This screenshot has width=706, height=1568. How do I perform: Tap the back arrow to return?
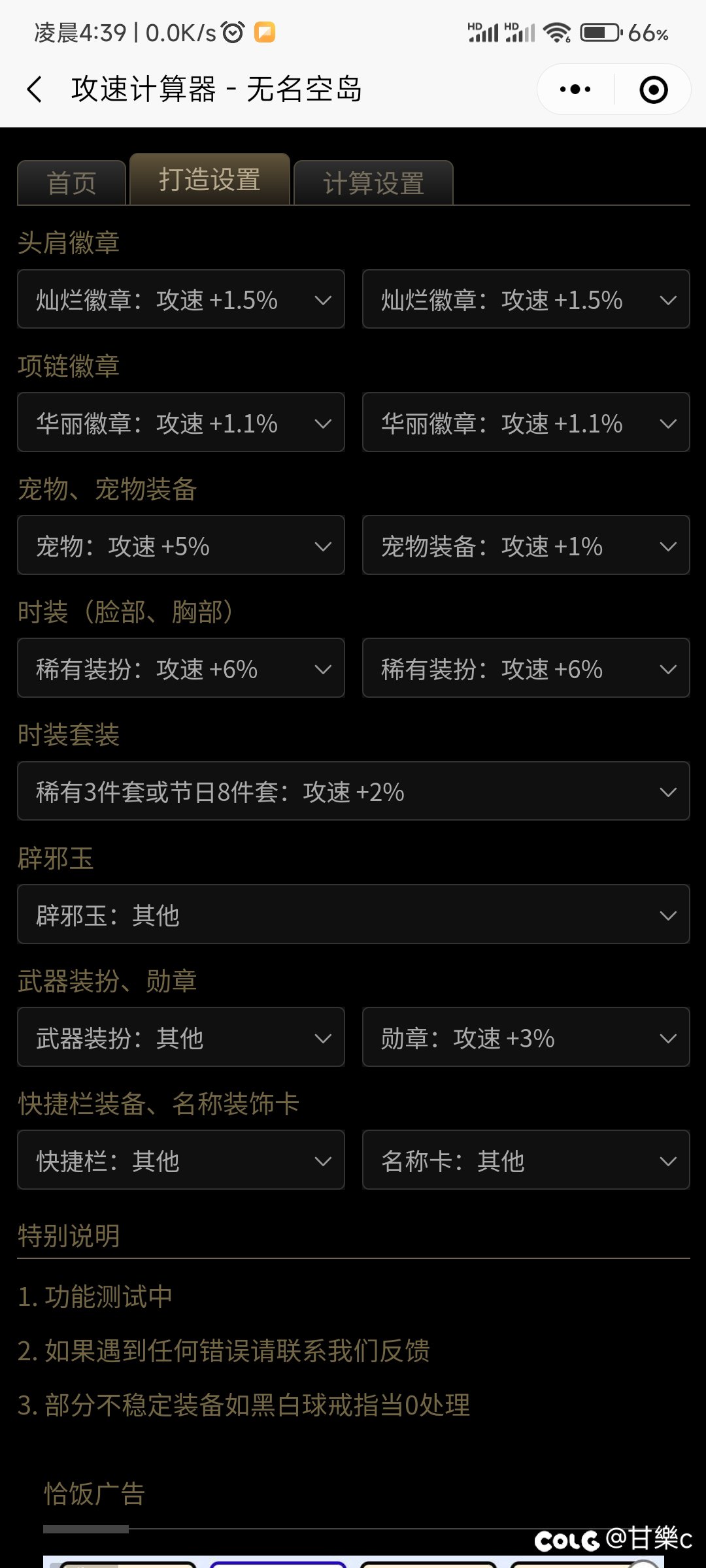click(34, 90)
